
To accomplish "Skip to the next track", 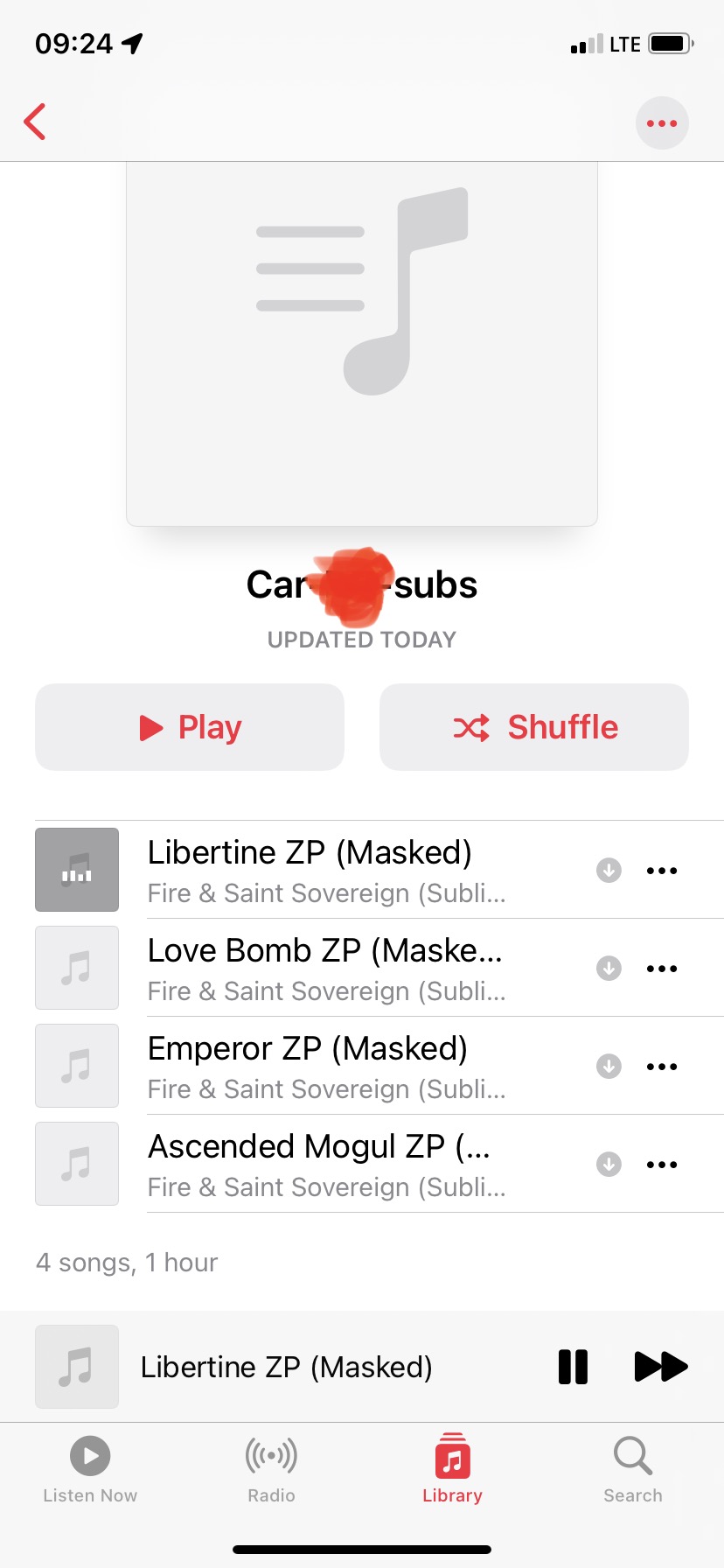I will [661, 1367].
